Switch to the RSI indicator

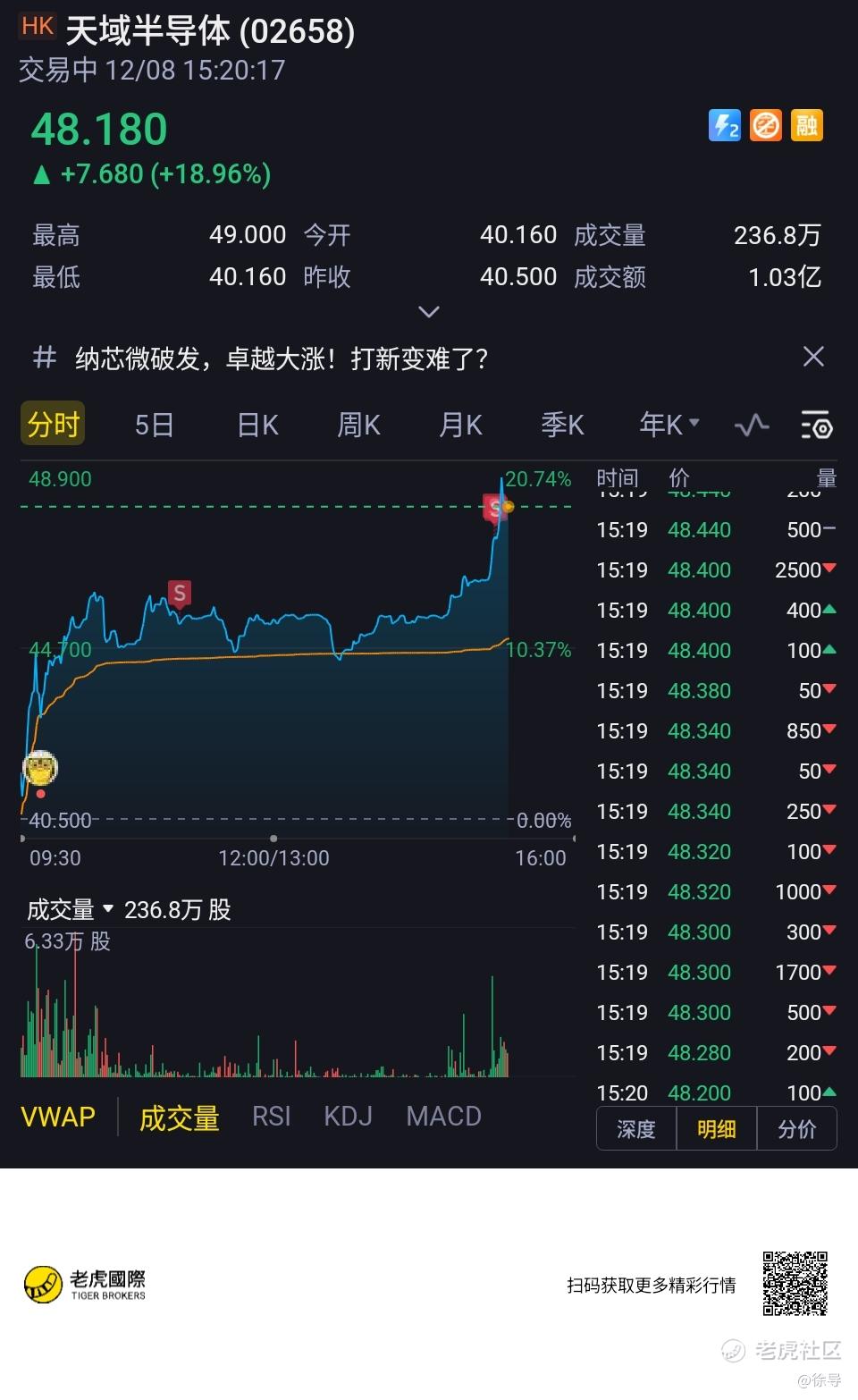(x=271, y=1117)
